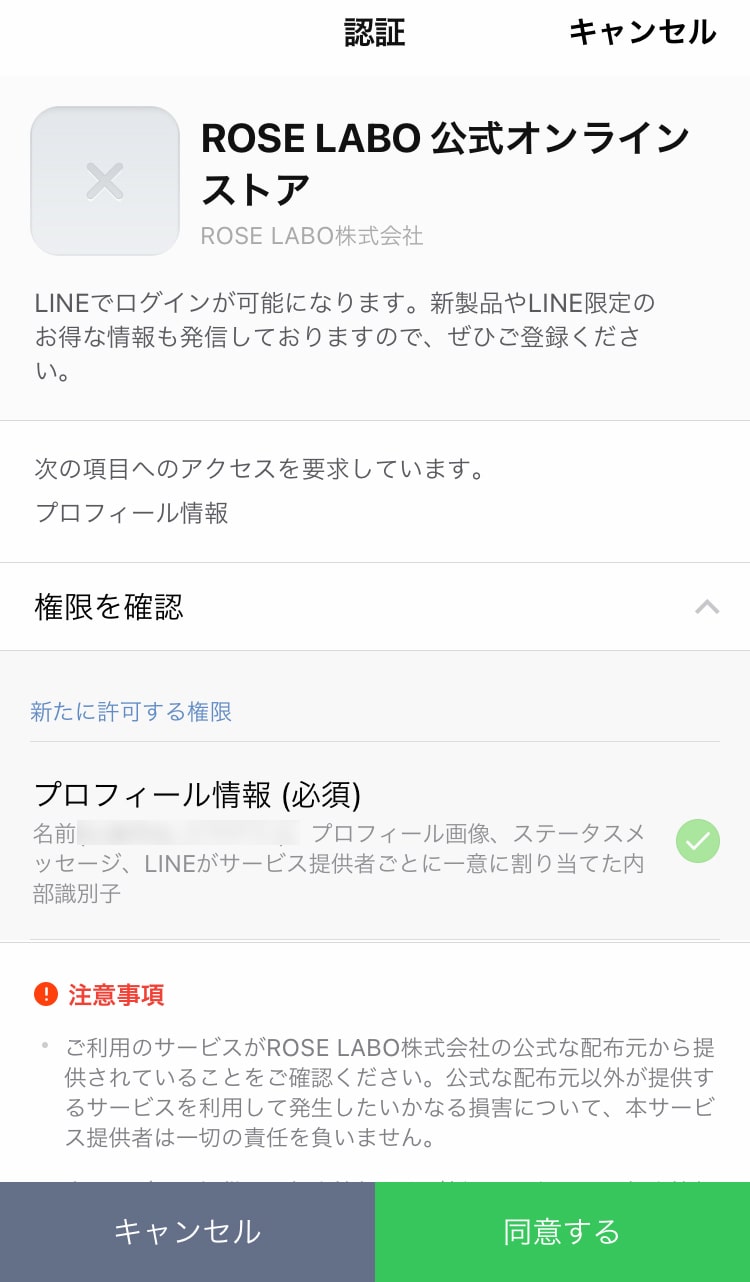
Task: Tap the gray キャンセル button at bottom
Action: click(187, 1231)
